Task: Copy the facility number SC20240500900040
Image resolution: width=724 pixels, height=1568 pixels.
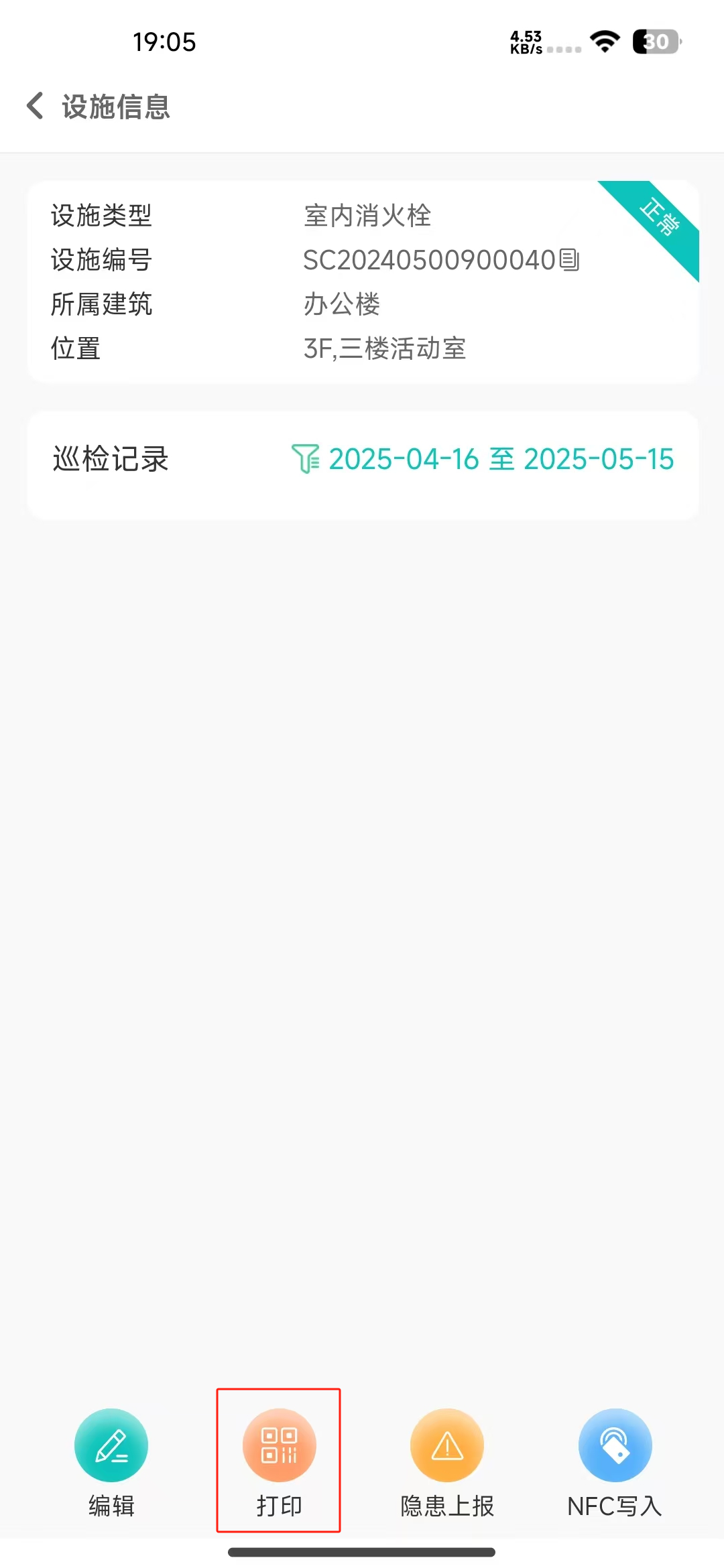Action: click(x=569, y=260)
